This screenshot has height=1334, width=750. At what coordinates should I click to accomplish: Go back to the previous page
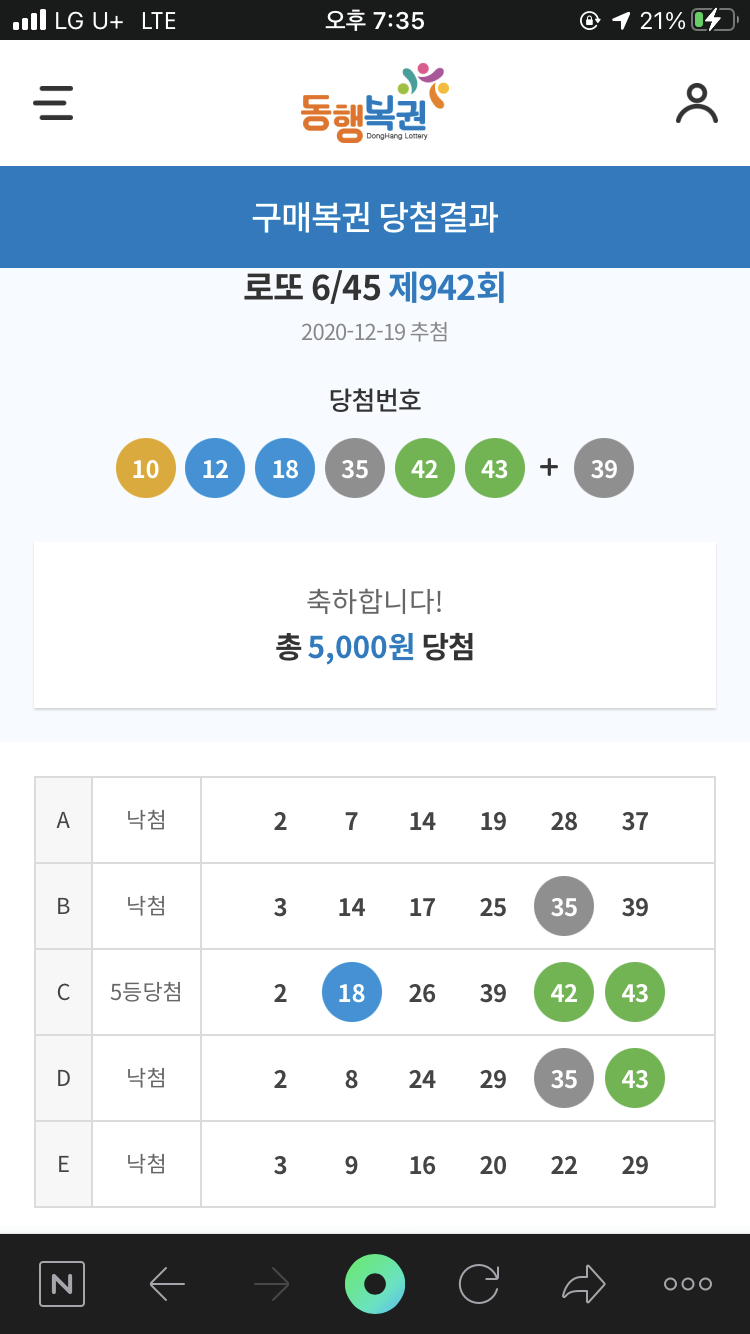[167, 1284]
